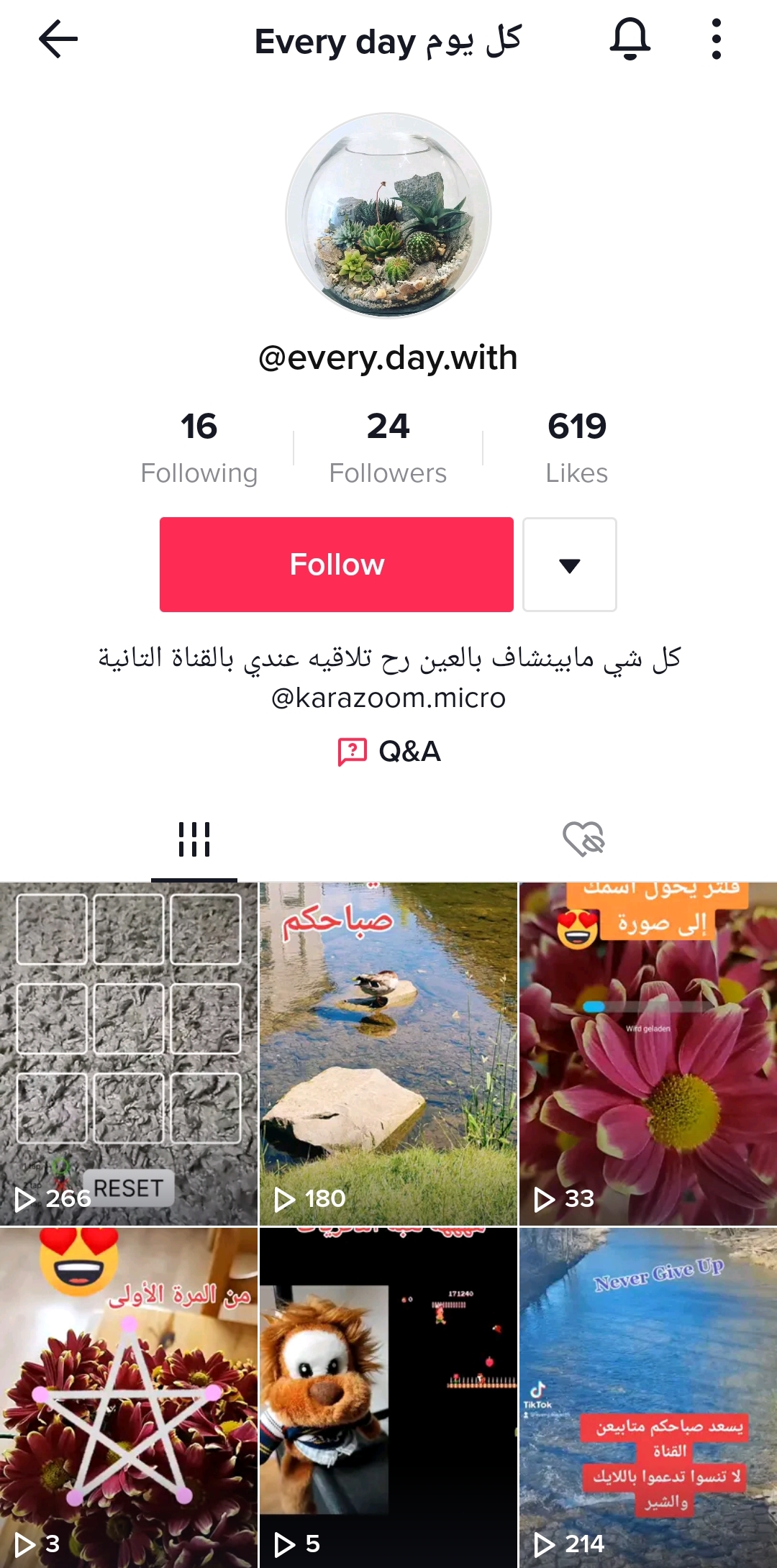
Task: View the 16 Following list
Action: click(199, 447)
